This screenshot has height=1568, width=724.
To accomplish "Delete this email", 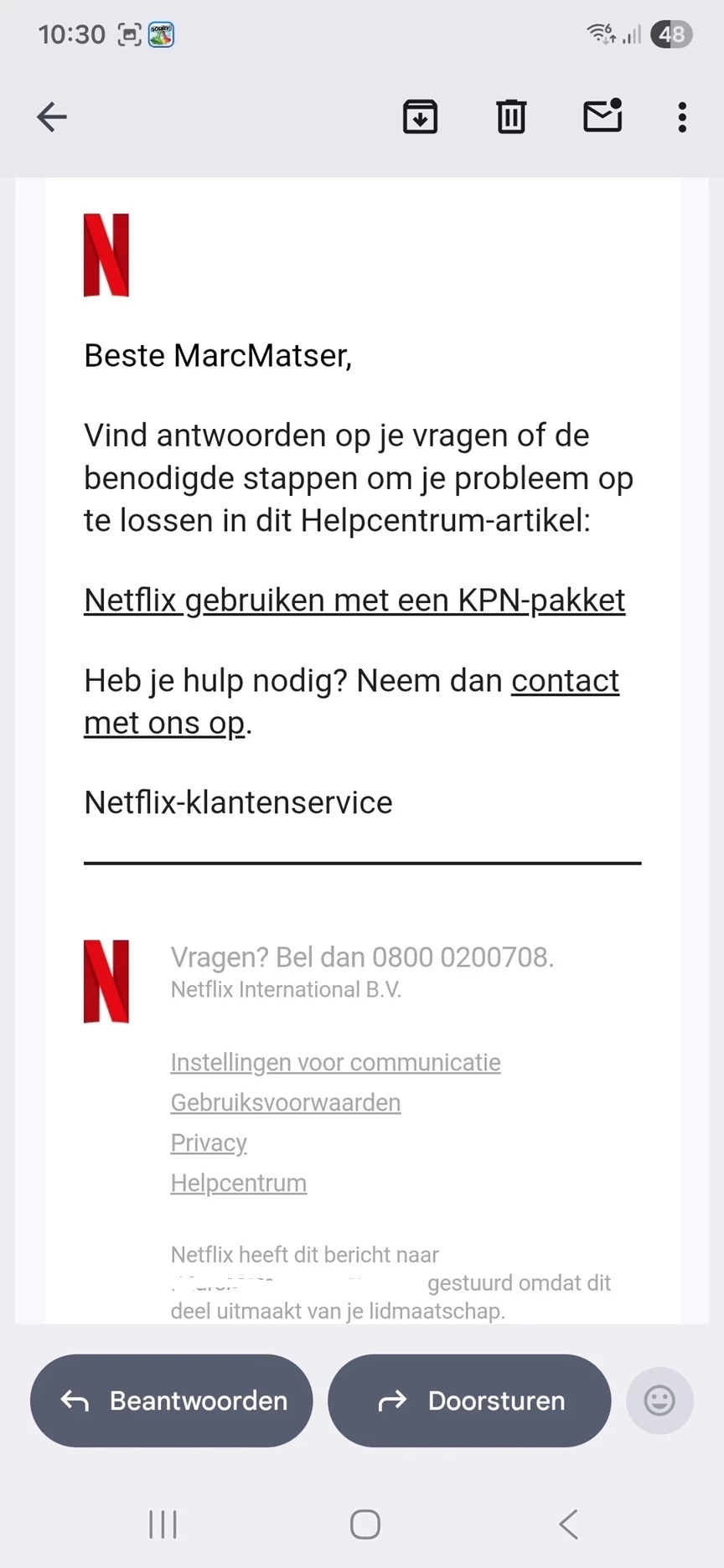I will click(511, 117).
